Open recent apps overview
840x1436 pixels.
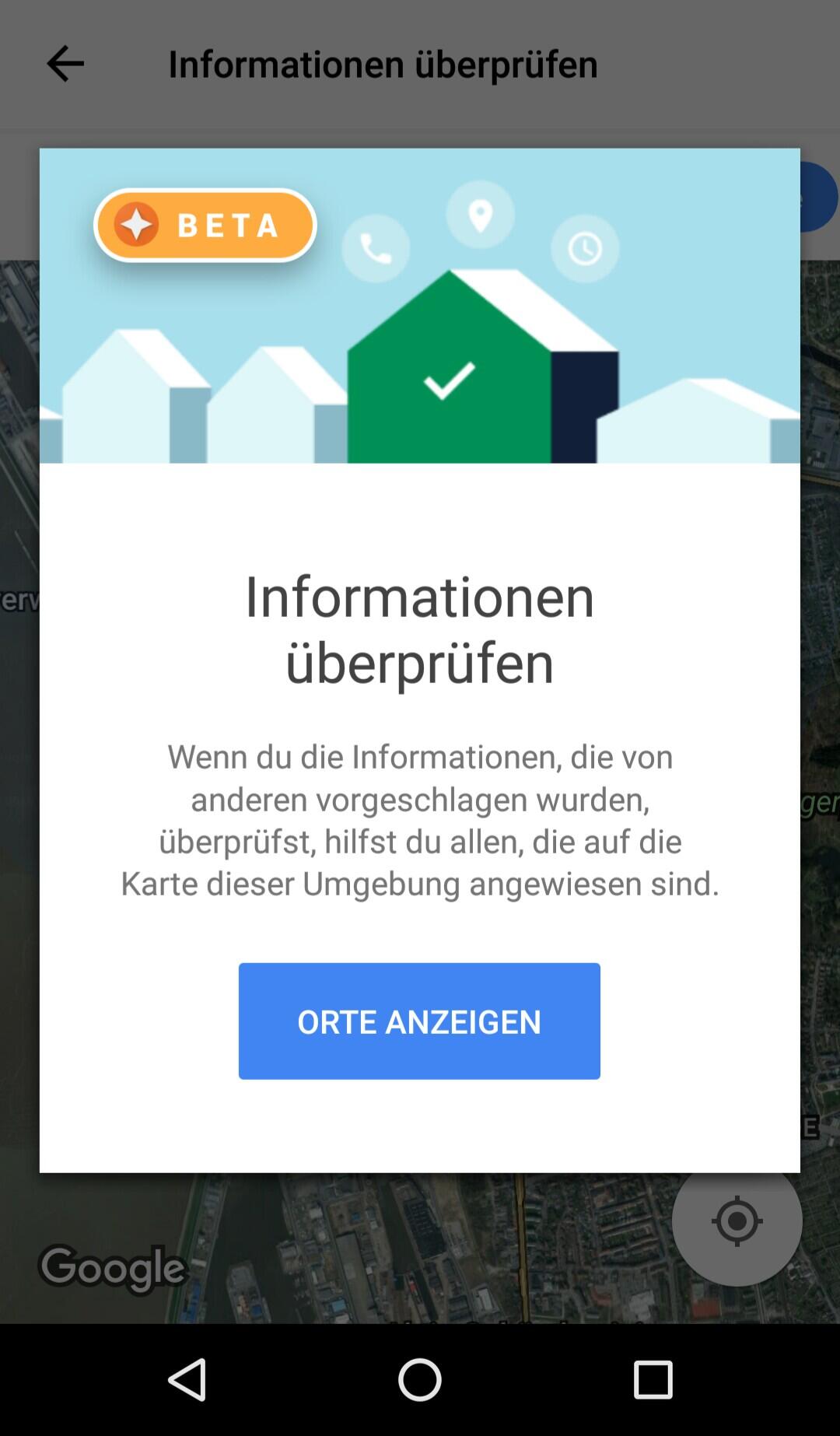[653, 1379]
